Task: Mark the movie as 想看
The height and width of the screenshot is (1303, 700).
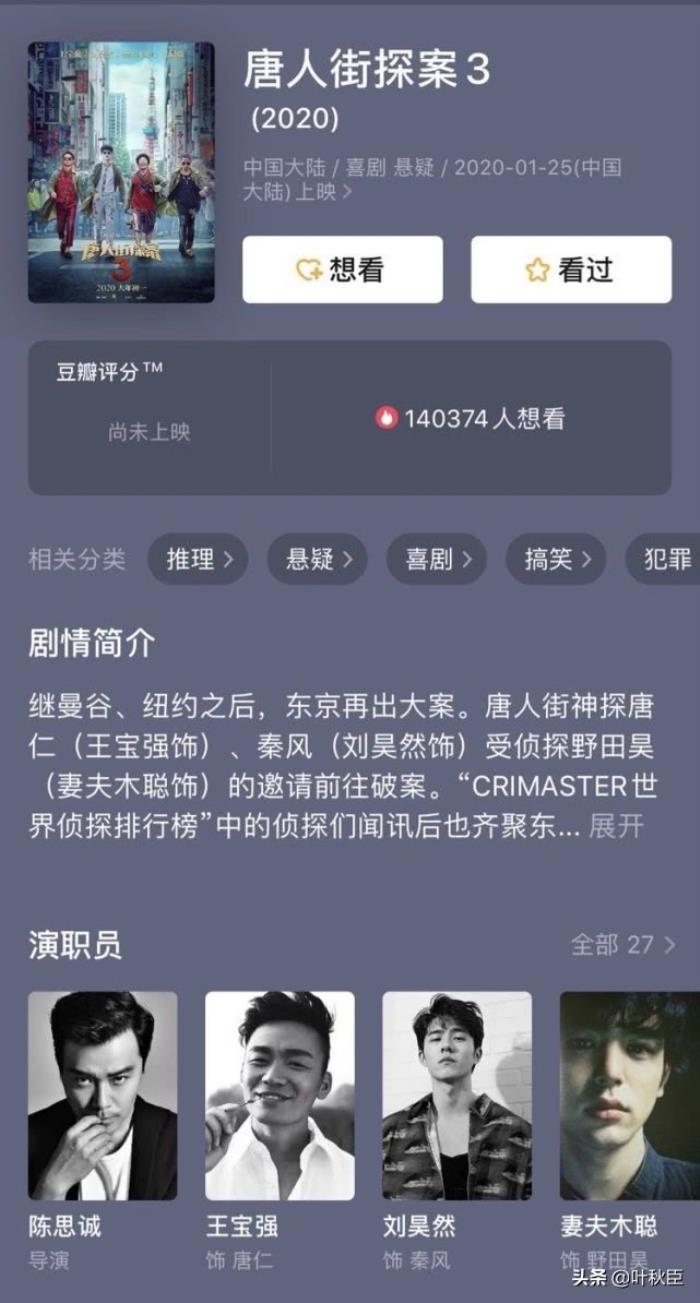Action: pyautogui.click(x=342, y=269)
